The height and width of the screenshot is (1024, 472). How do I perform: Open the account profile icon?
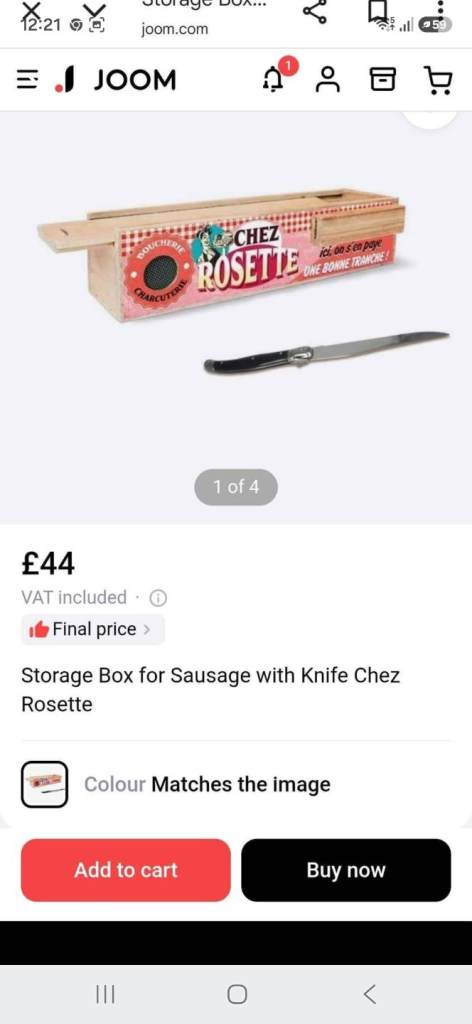(x=328, y=80)
